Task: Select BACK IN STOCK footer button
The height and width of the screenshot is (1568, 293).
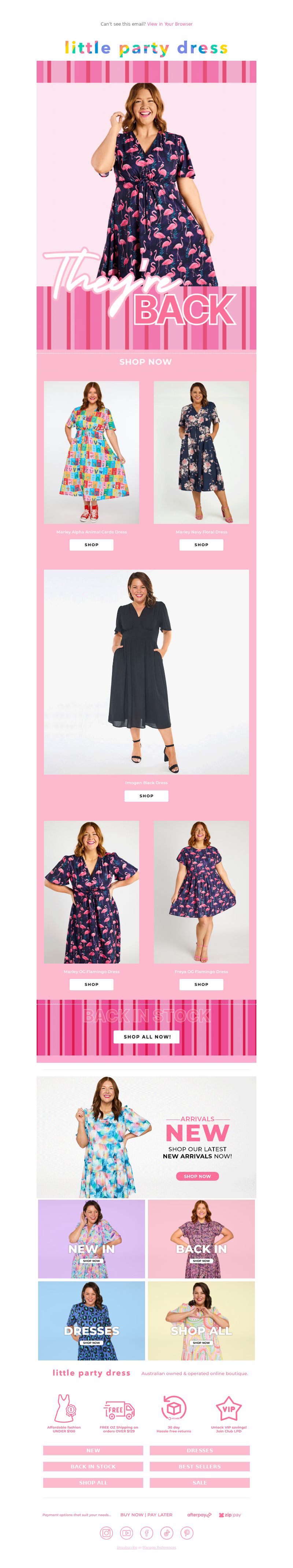Action: (x=93, y=1467)
